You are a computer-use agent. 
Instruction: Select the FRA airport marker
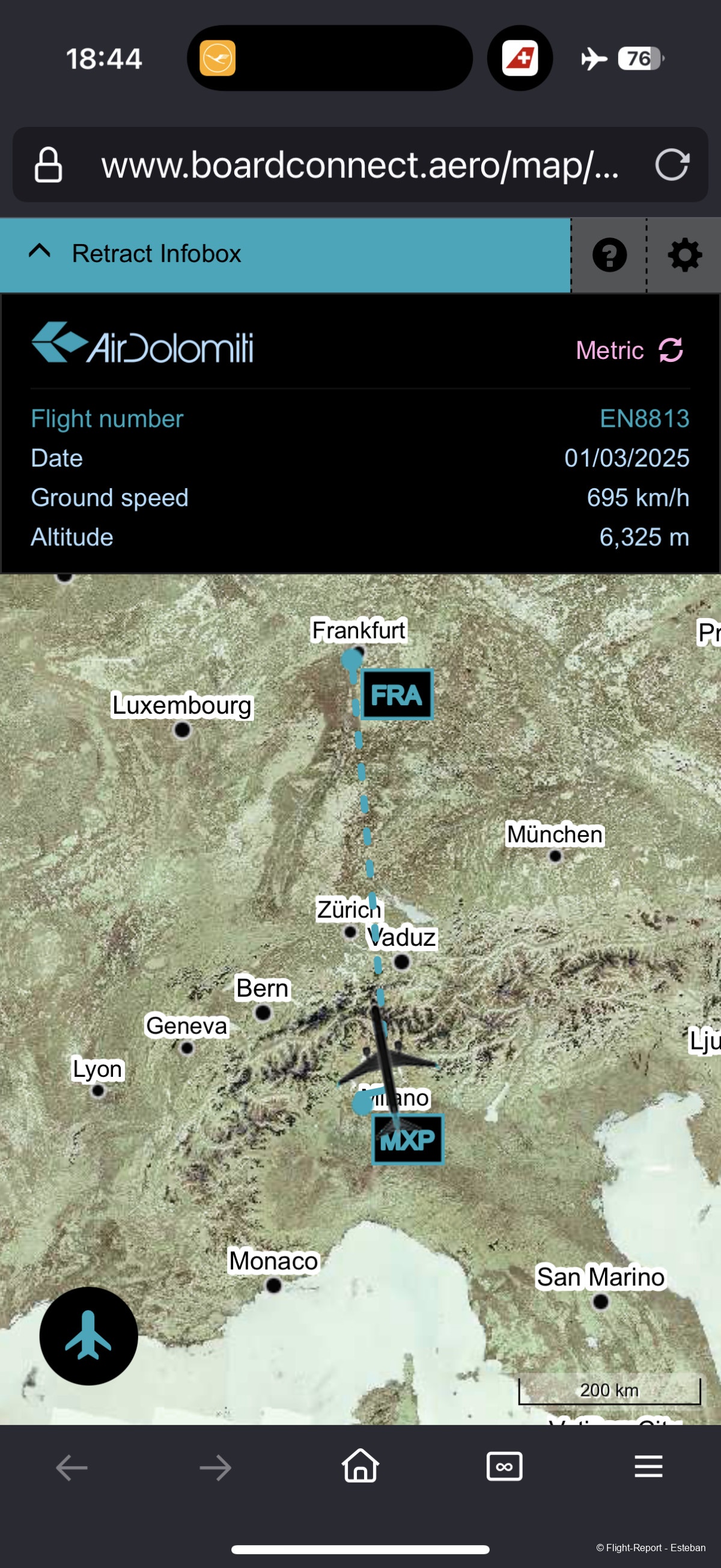397,694
